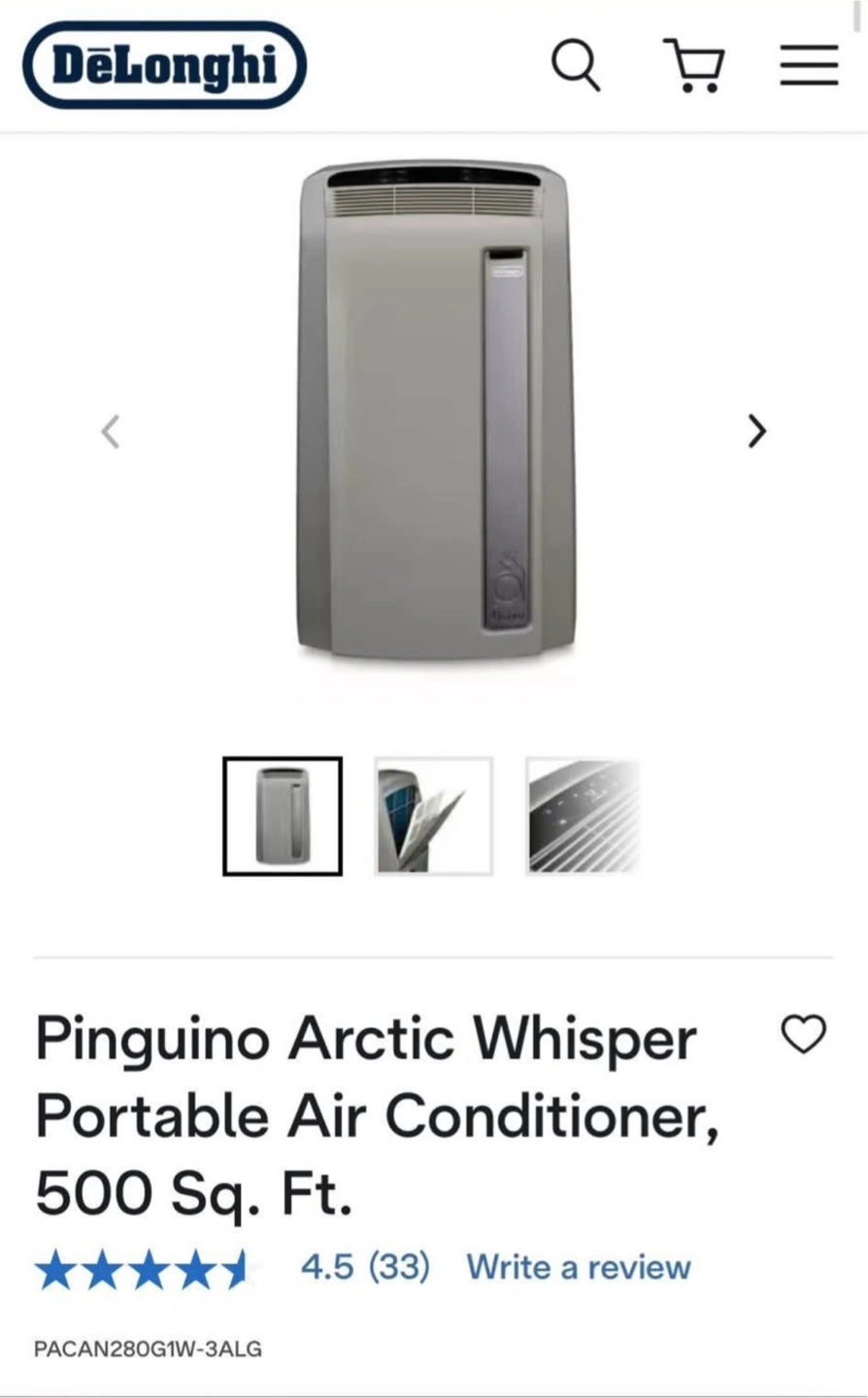The height and width of the screenshot is (1398, 868).
Task: Show the next product image
Action: tap(757, 431)
